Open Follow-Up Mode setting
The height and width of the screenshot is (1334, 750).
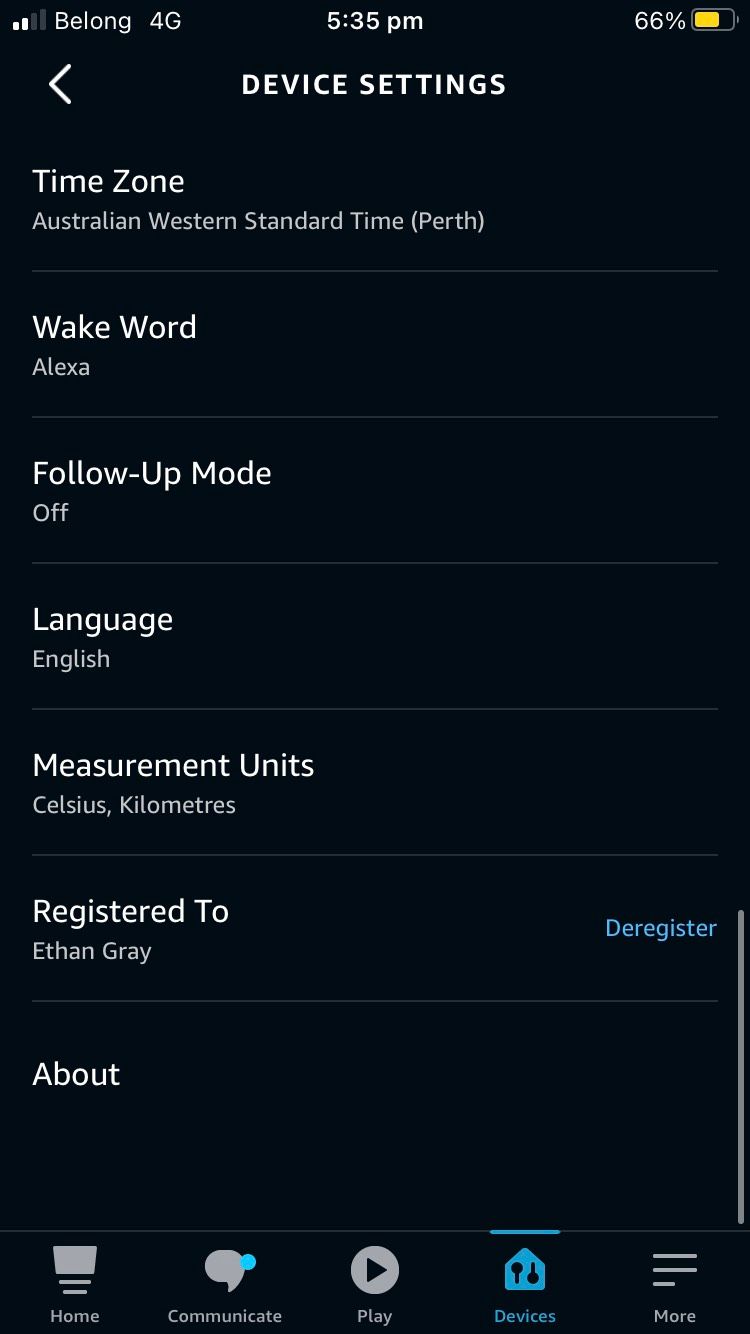coord(374,491)
